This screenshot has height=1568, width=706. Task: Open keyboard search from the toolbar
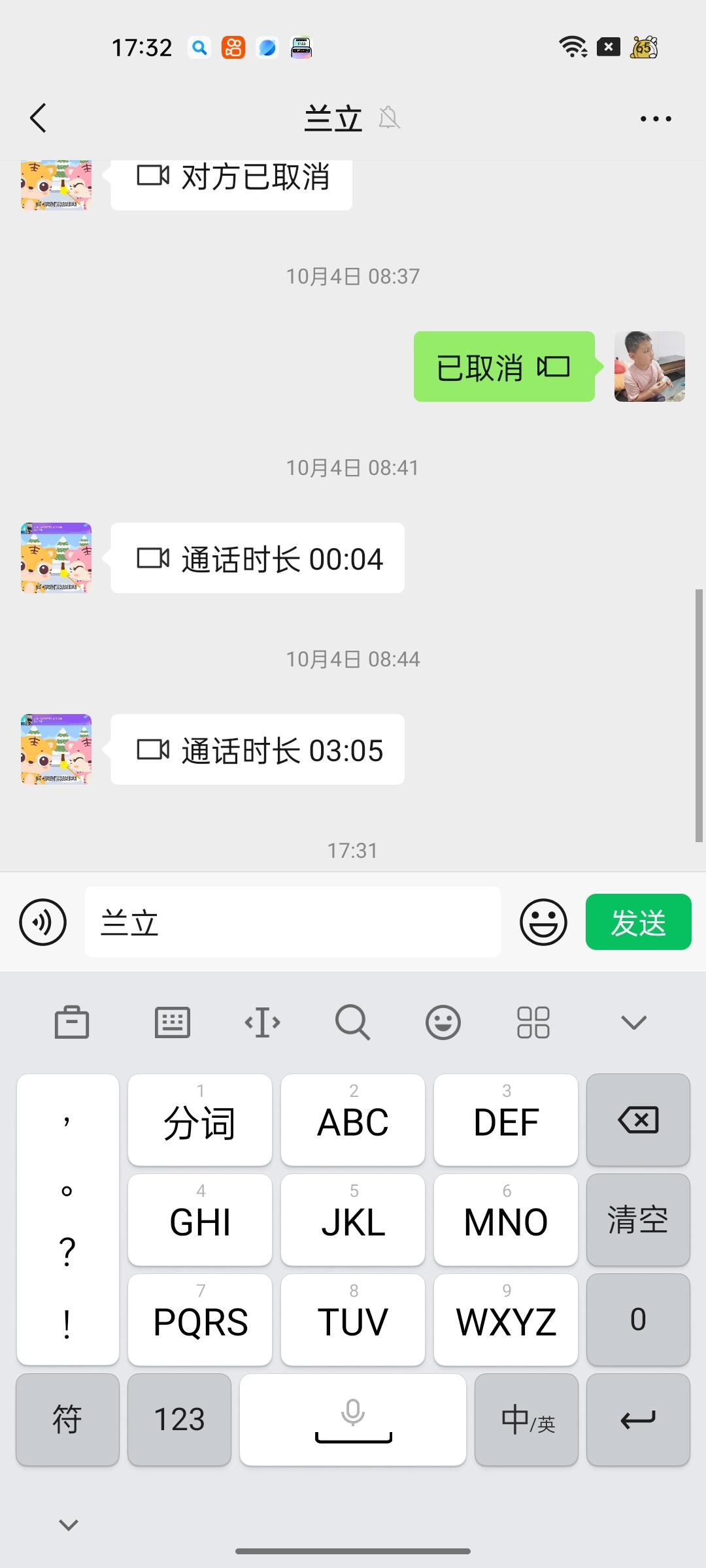coord(352,1022)
